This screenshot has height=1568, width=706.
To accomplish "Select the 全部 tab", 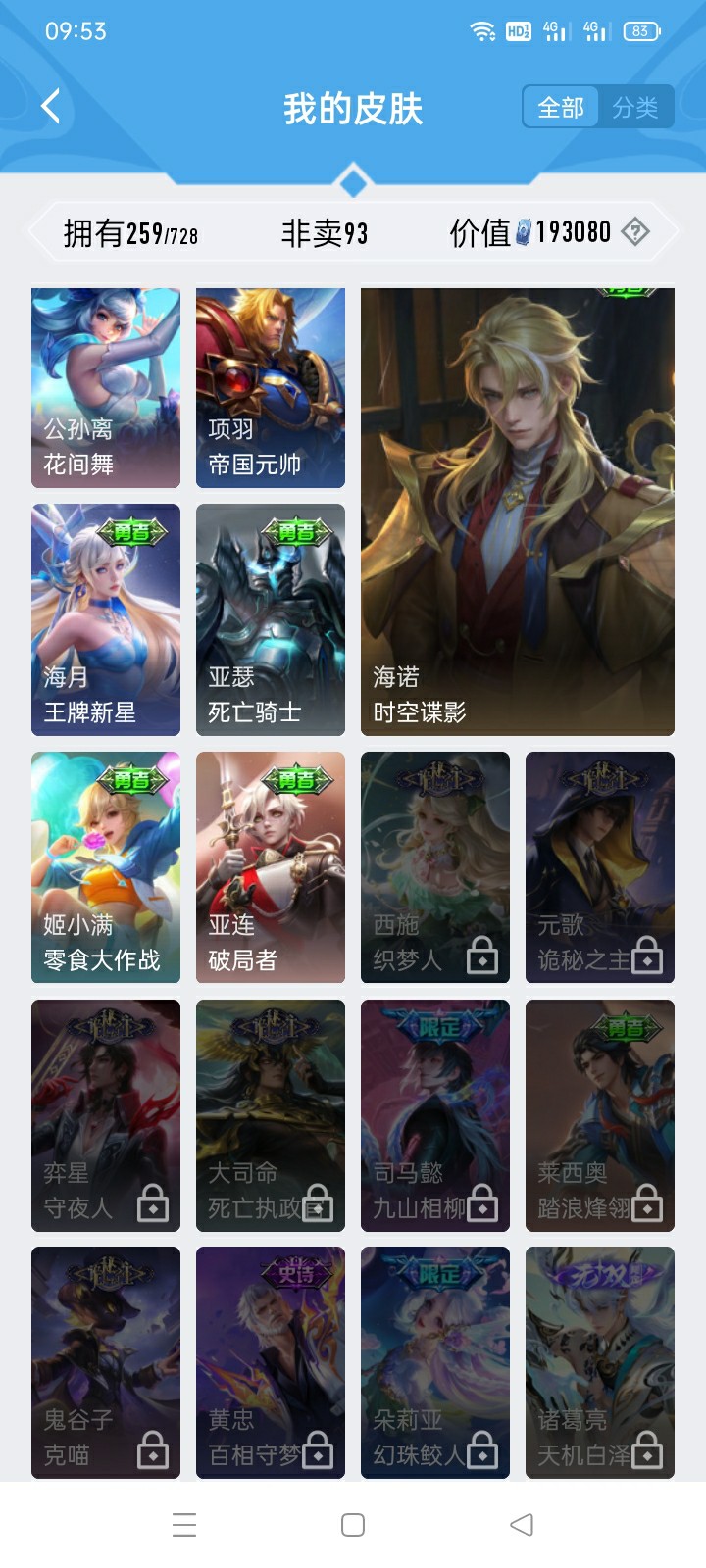I will tap(561, 107).
